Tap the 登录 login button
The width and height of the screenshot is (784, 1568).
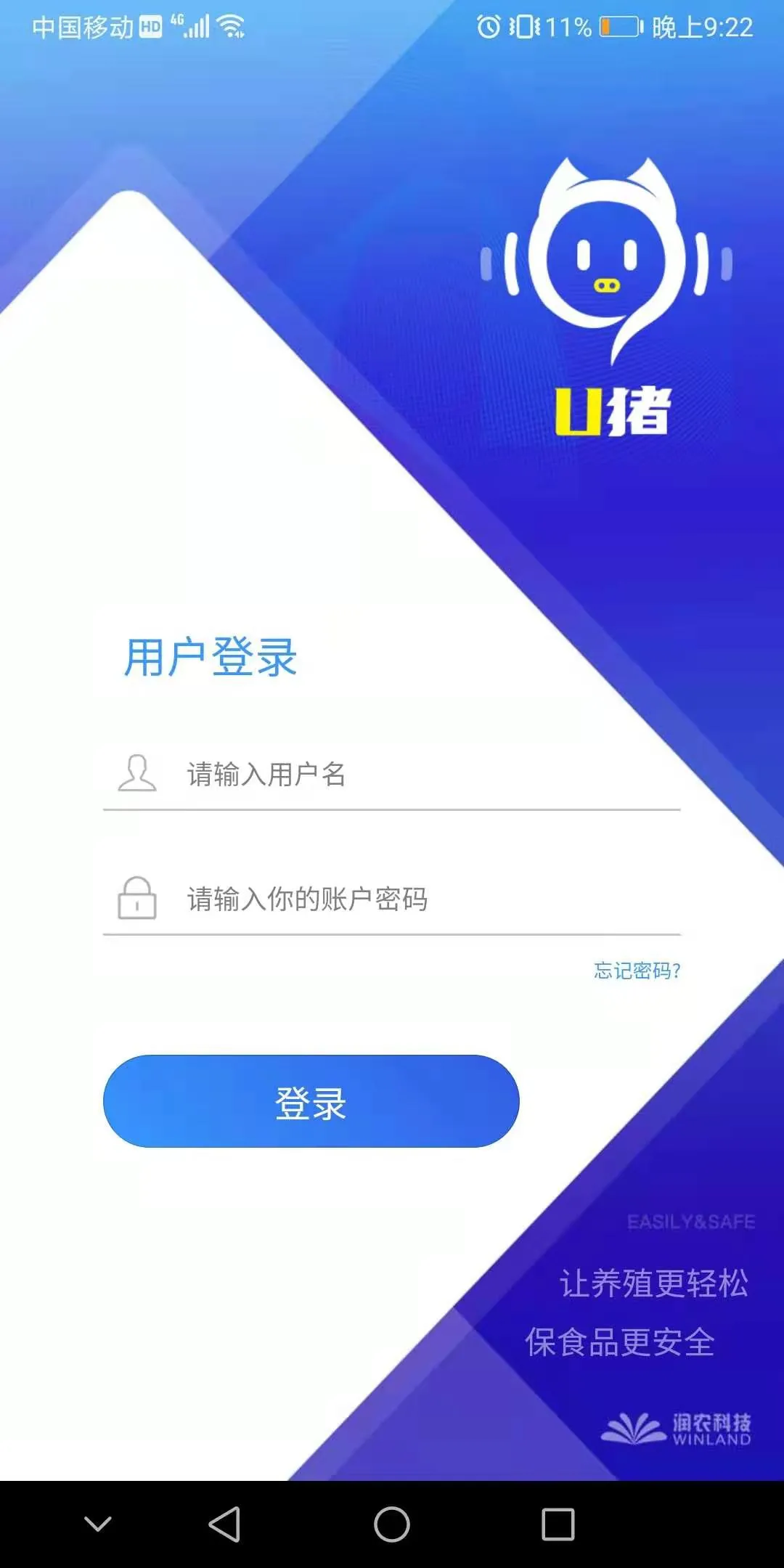[x=311, y=1101]
